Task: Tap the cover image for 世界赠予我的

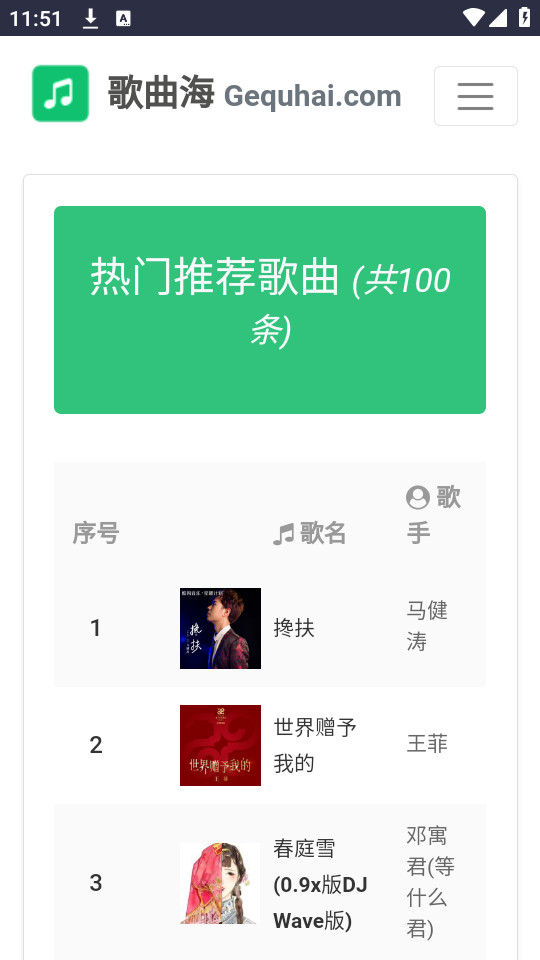Action: pos(220,745)
